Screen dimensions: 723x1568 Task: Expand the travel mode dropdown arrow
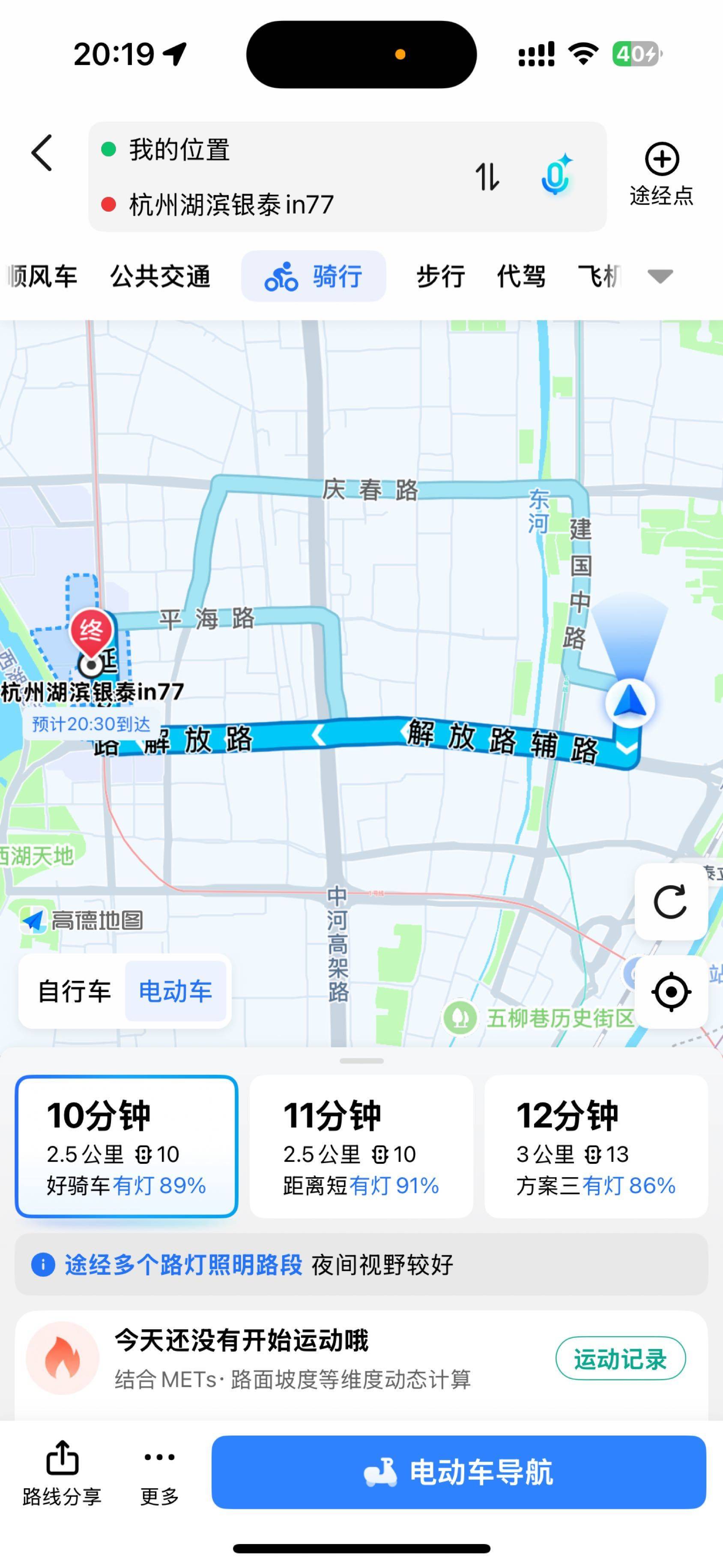point(660,276)
